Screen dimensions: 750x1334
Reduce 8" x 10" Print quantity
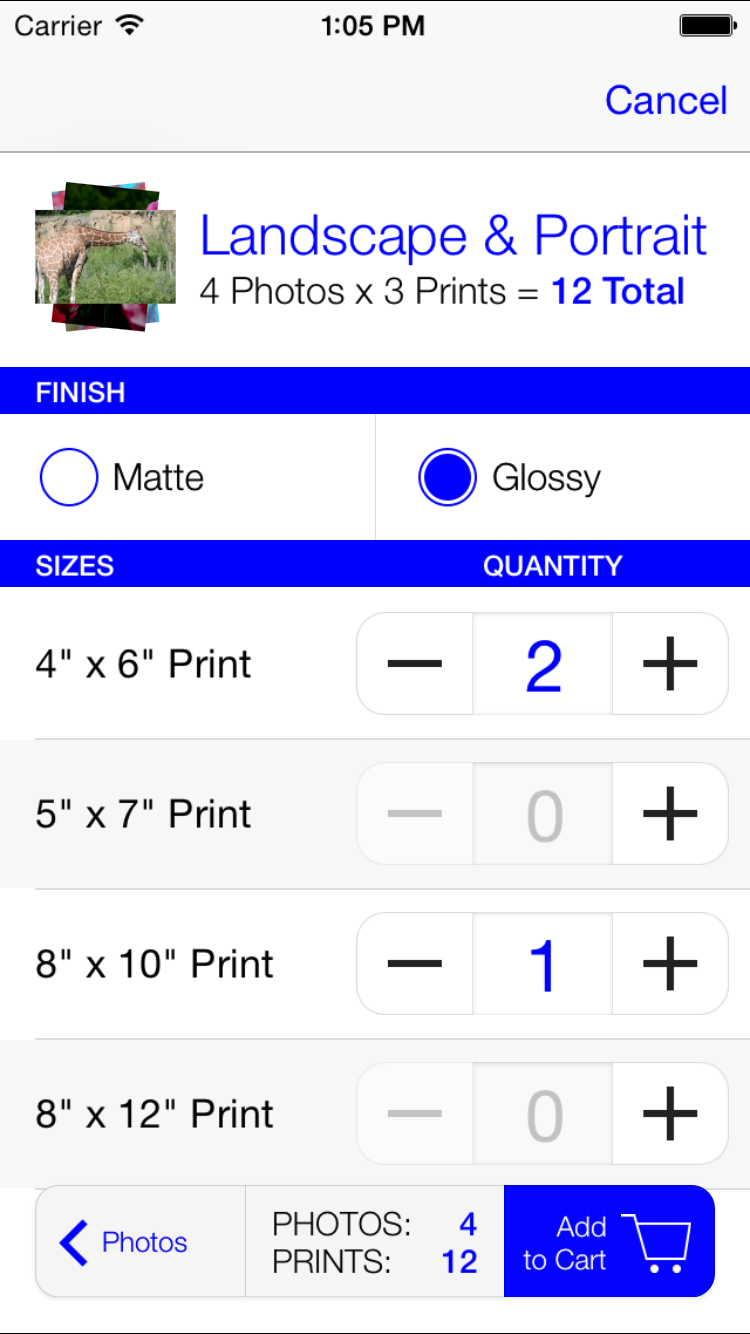[x=415, y=964]
